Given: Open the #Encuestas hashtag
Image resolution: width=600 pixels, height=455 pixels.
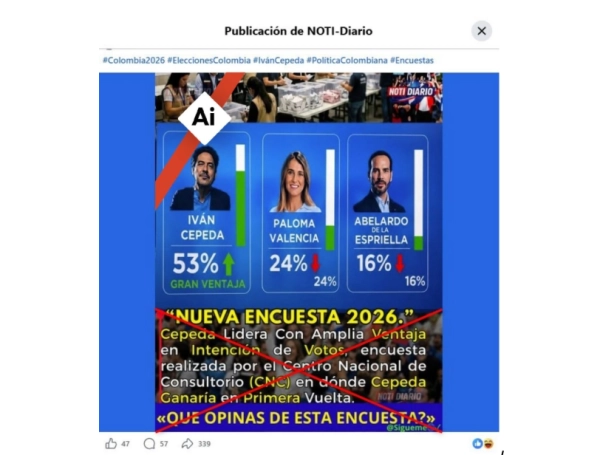Looking at the screenshot, I should pyautogui.click(x=412, y=60).
